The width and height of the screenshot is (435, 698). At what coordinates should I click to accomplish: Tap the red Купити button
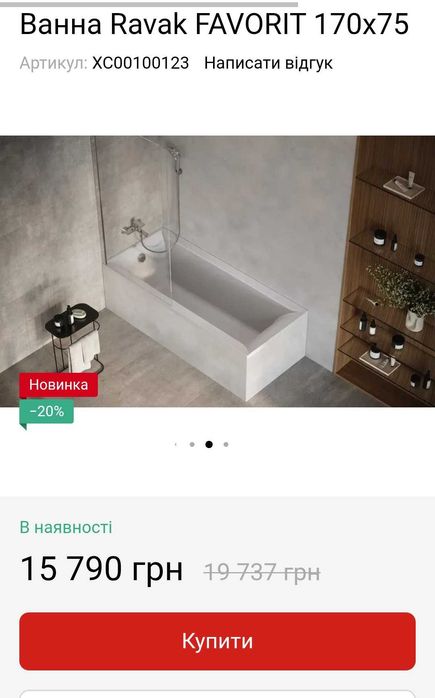217,641
